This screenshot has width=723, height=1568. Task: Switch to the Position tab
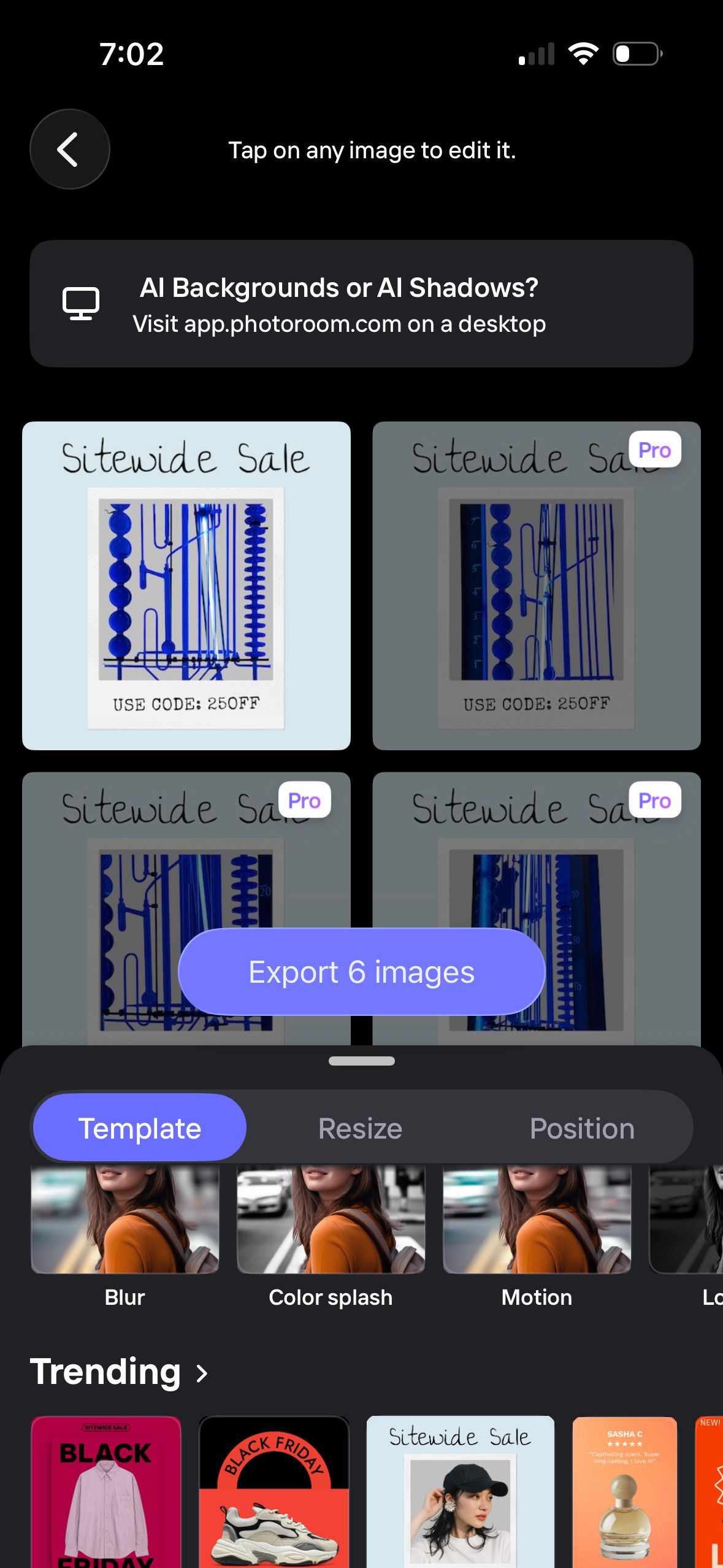[582, 1128]
